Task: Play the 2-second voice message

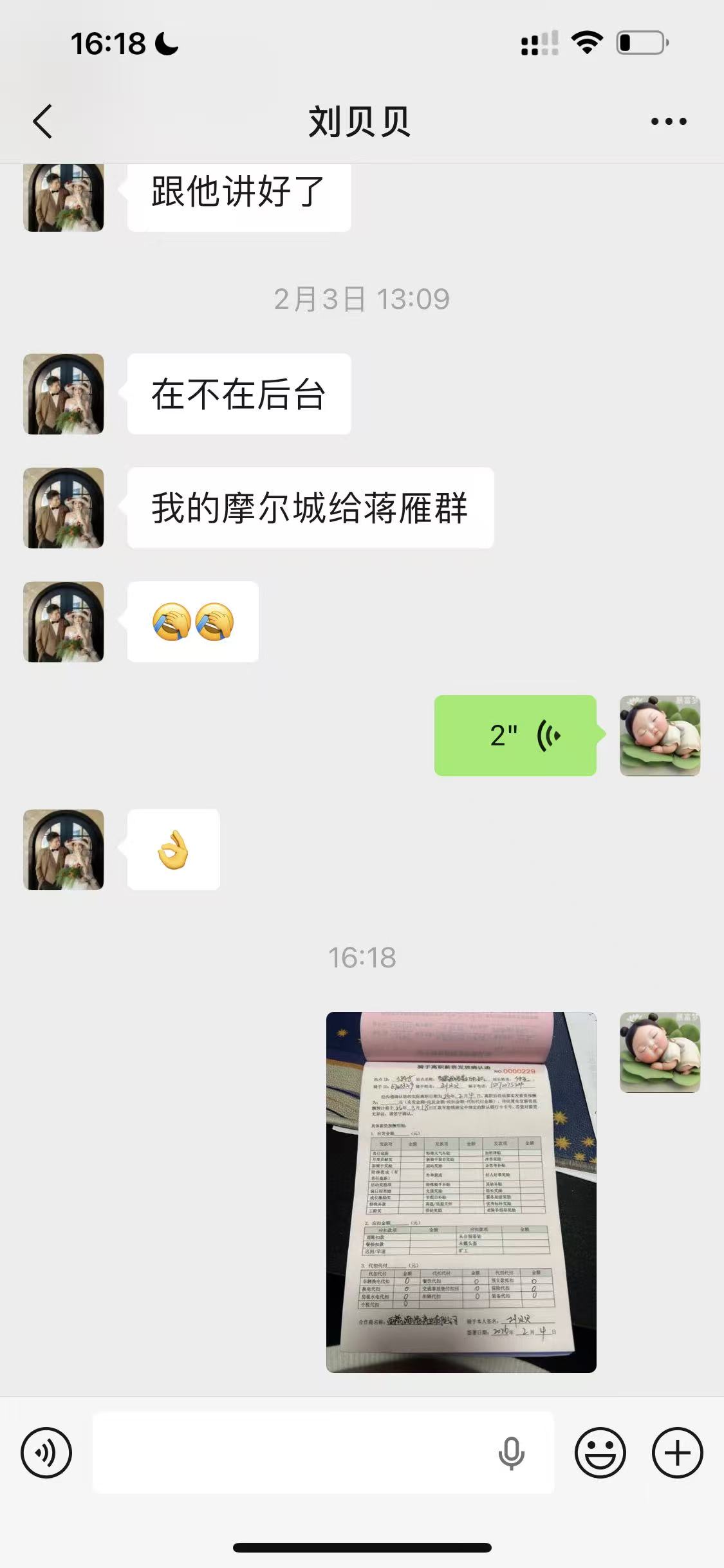Action: [x=515, y=735]
